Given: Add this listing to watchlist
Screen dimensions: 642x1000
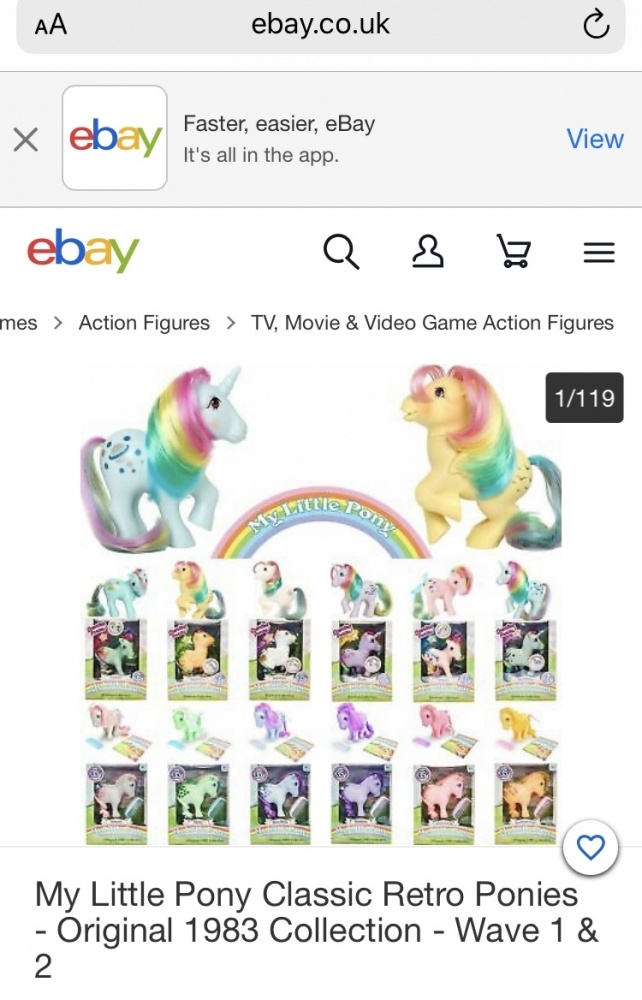Looking at the screenshot, I should (591, 849).
